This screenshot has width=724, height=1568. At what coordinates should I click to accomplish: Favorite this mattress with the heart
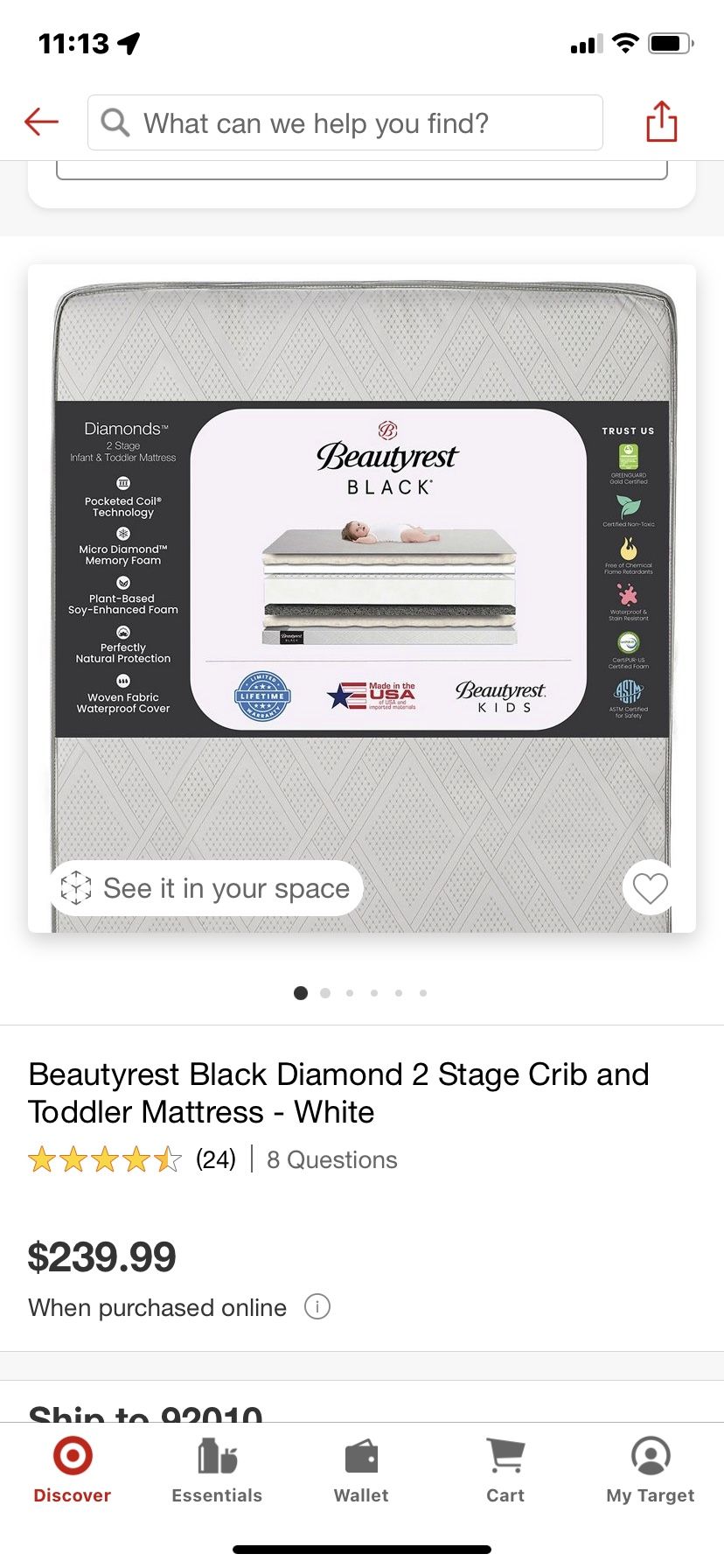[650, 888]
